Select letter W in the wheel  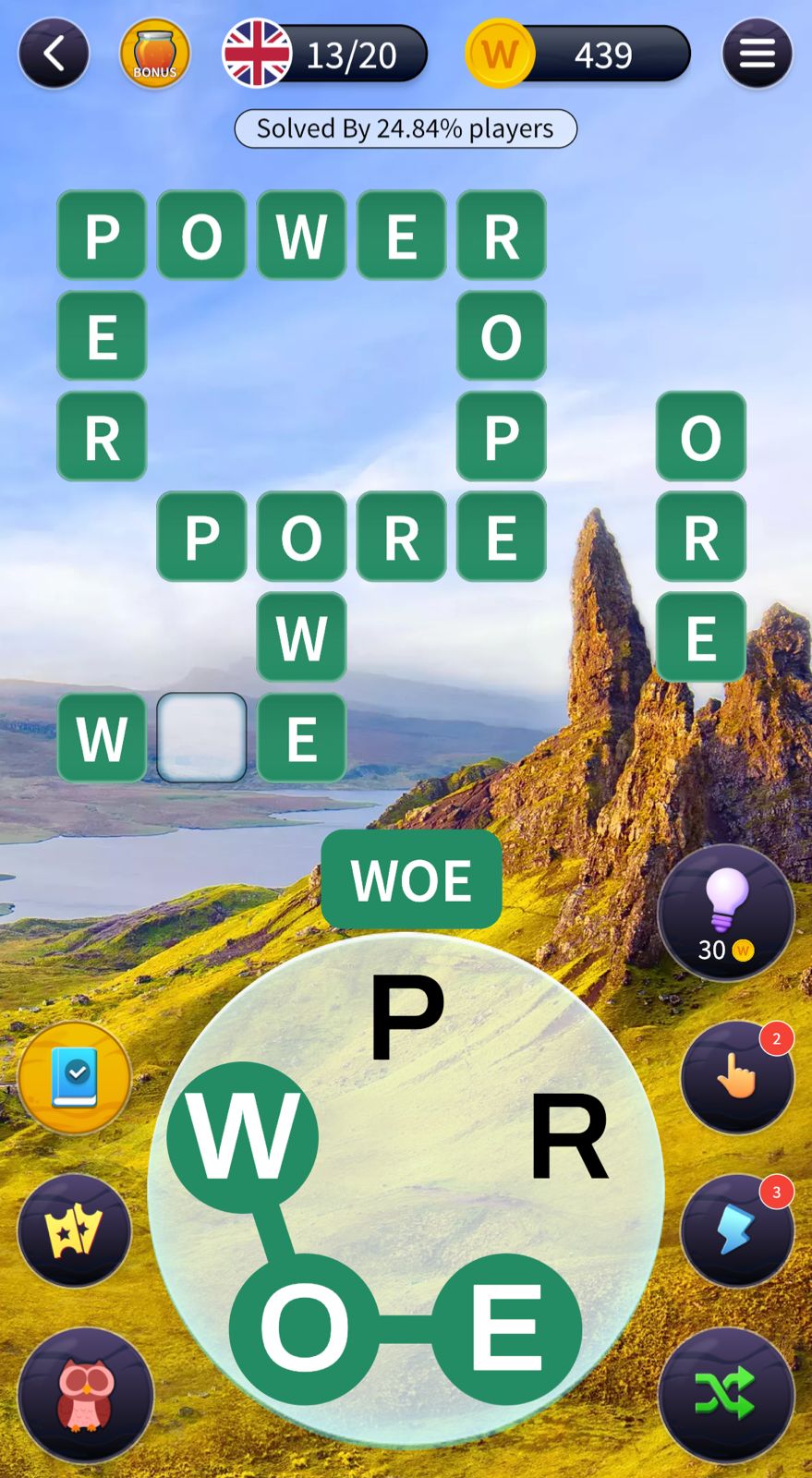(x=243, y=1136)
